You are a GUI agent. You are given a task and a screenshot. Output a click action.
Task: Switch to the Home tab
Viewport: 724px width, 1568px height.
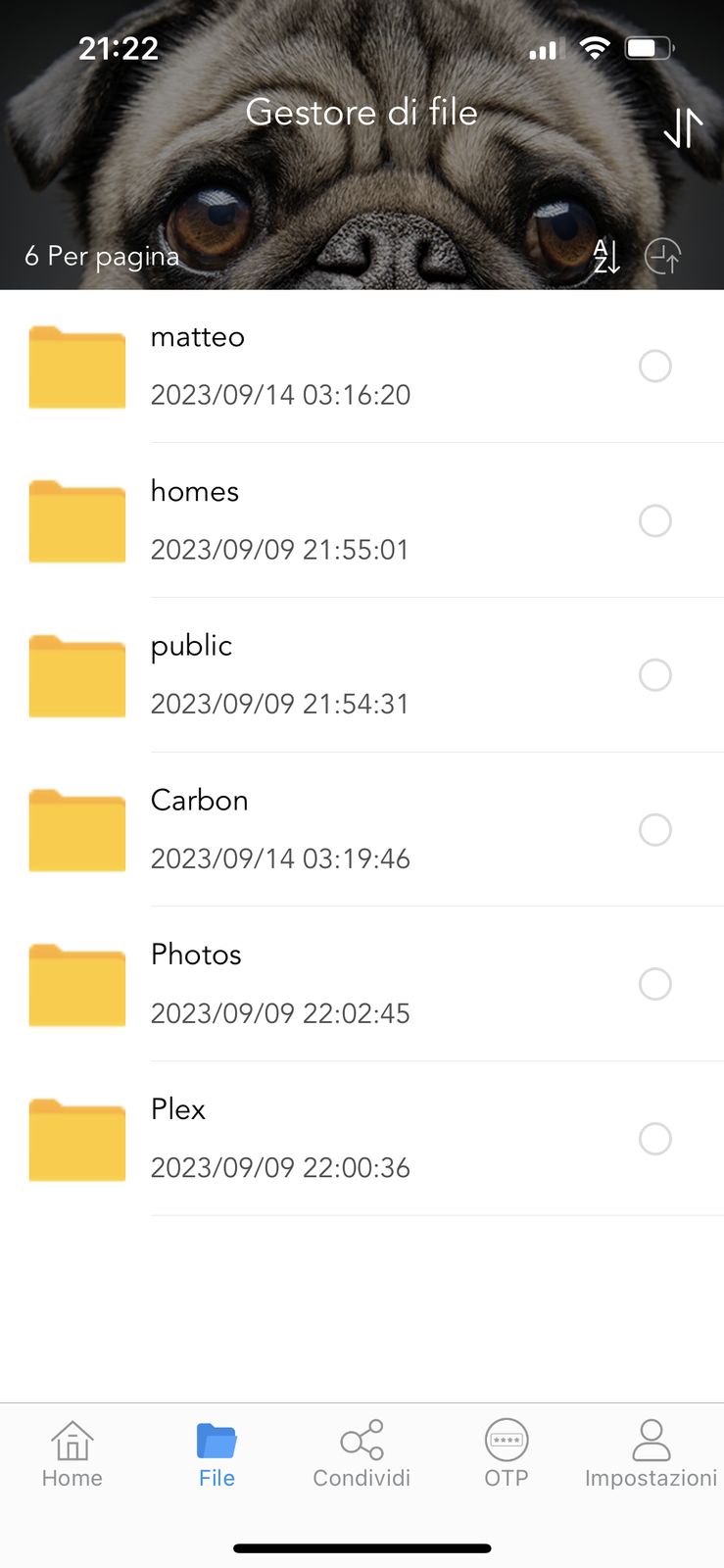point(72,1454)
